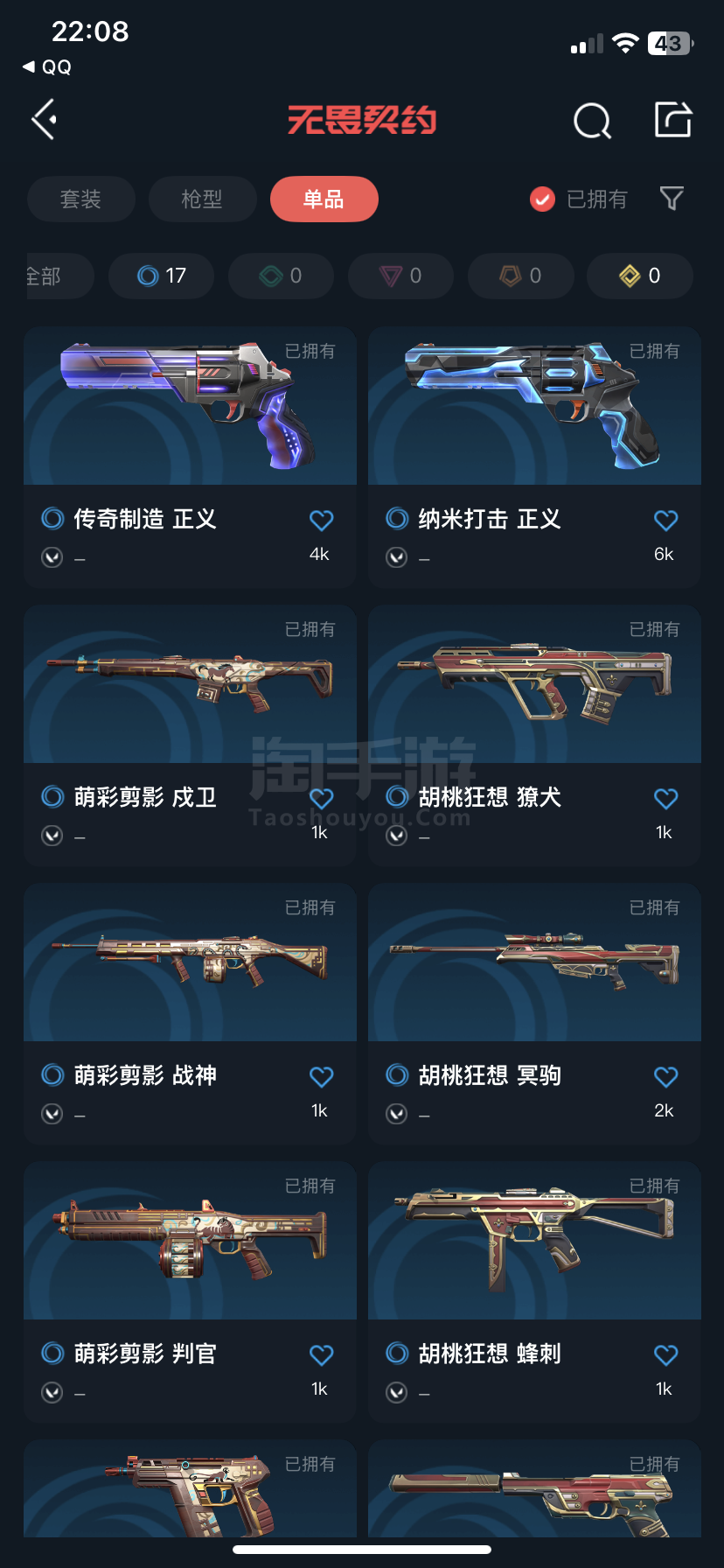Like the 胡桃狂想 獠犬 skin
This screenshot has height=1568, width=724.
pos(665,799)
